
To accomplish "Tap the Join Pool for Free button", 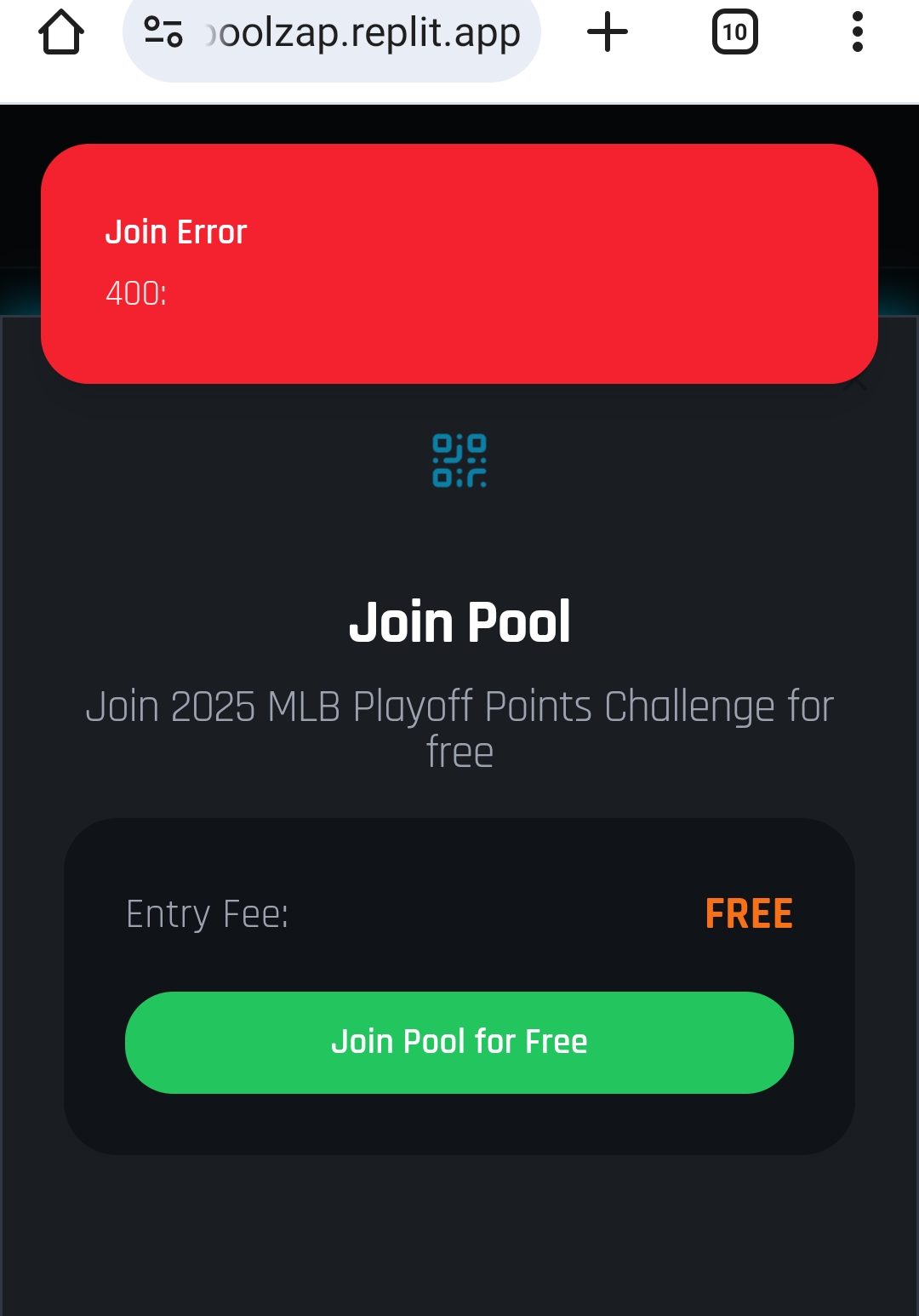I will [459, 1042].
